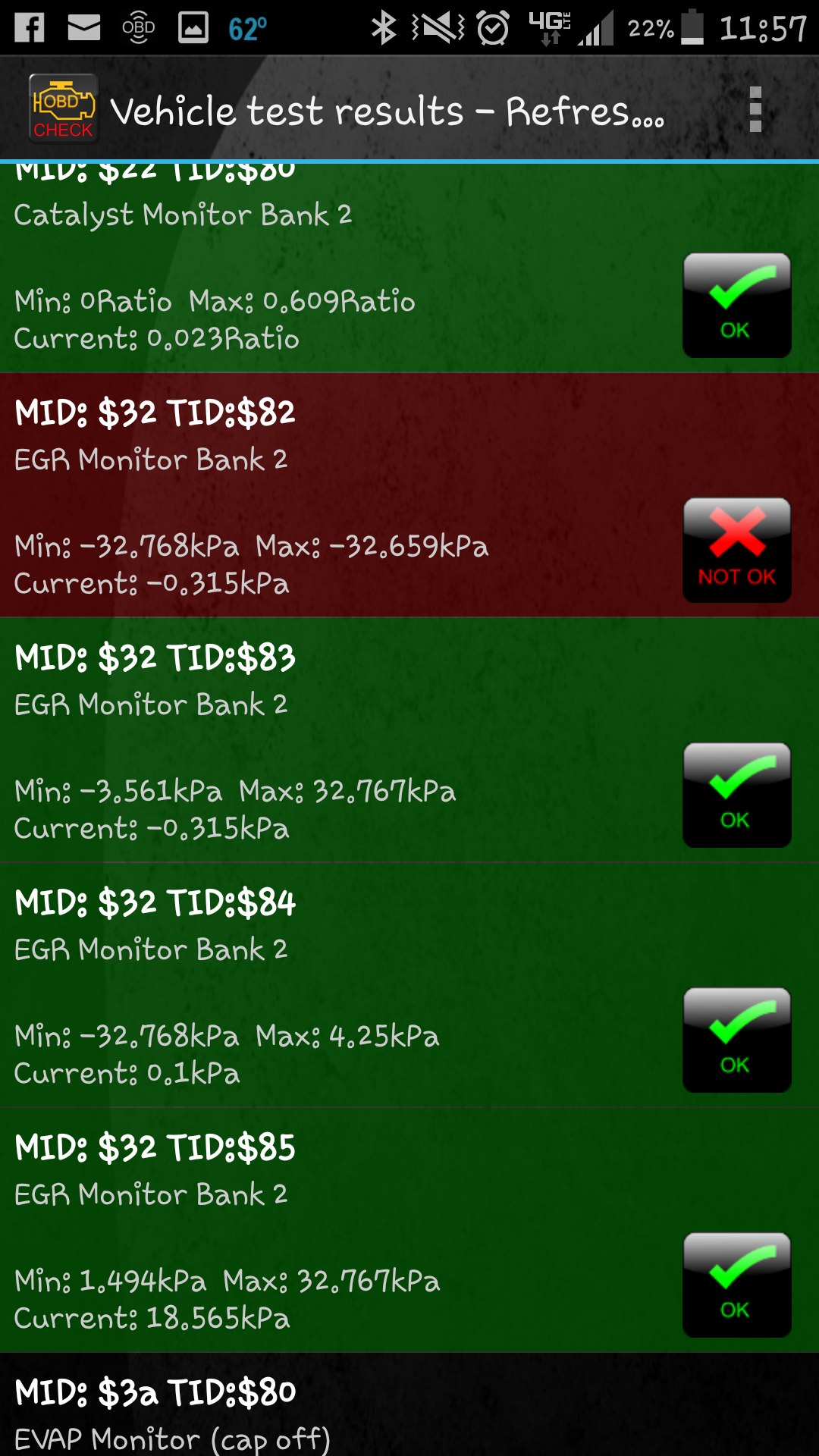This screenshot has width=819, height=1456.
Task: Select the MID $32 TID $83 row
Action: [x=341, y=742]
